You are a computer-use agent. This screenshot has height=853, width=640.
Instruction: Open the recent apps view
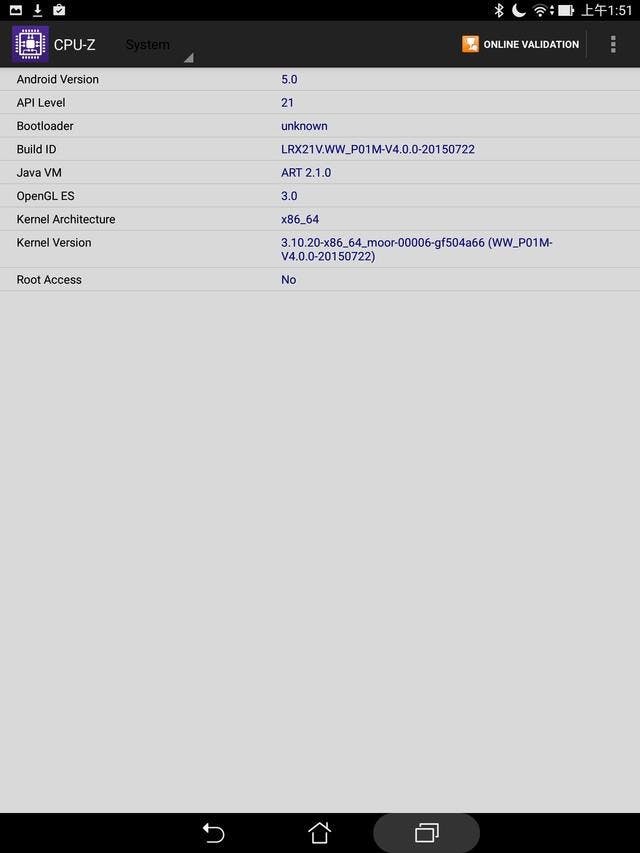427,832
